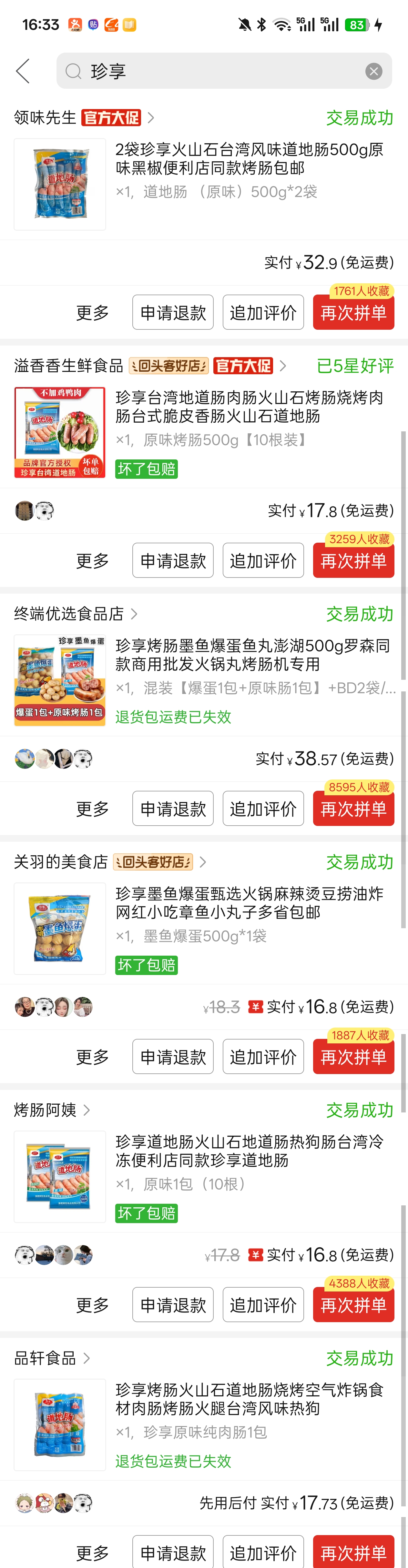Open the 溢香香生鲜食品 store page
This screenshot has height=1568, width=408.
click(150, 366)
